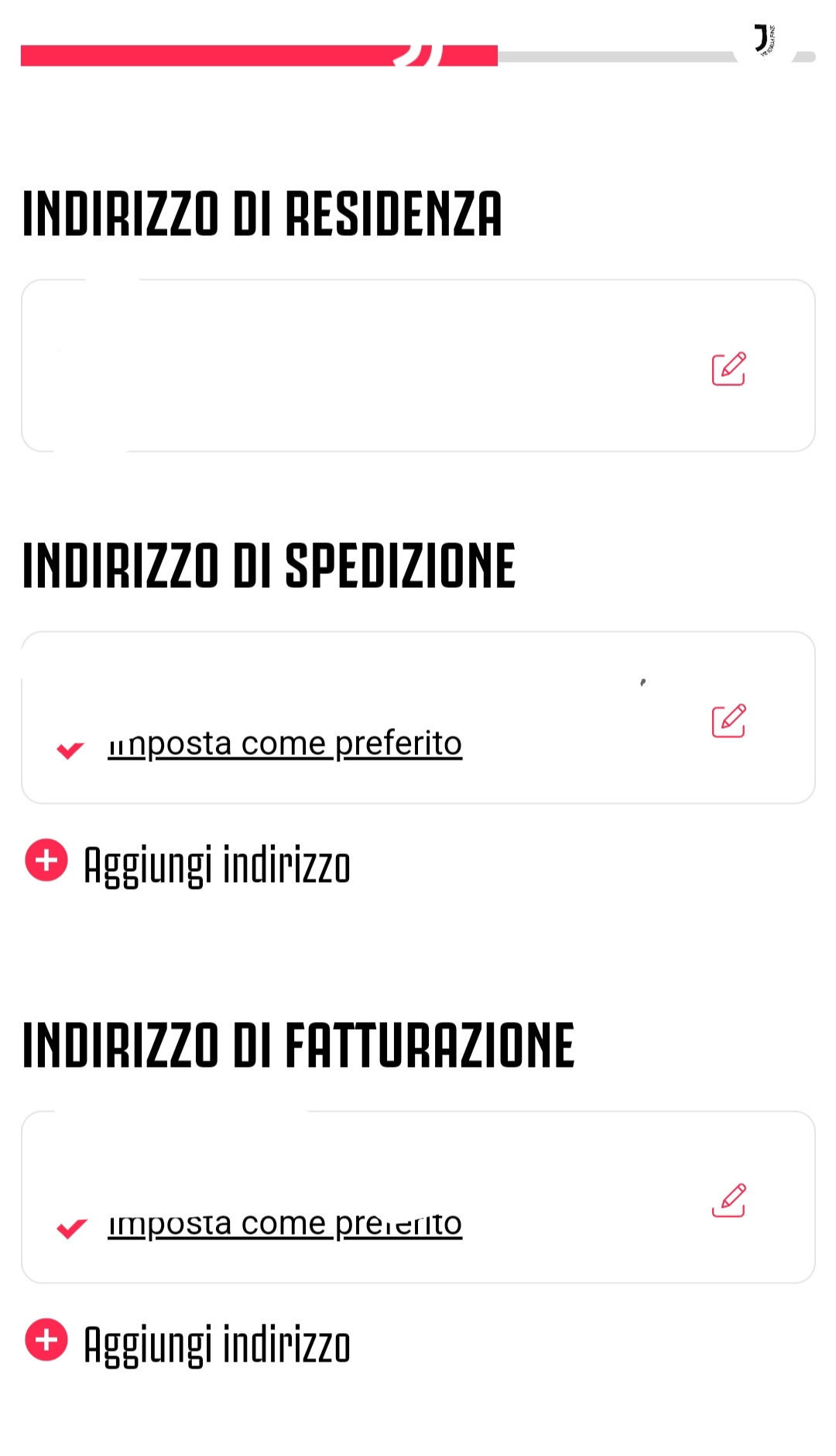
Task: Set shipping address as preferred
Action: click(x=284, y=744)
